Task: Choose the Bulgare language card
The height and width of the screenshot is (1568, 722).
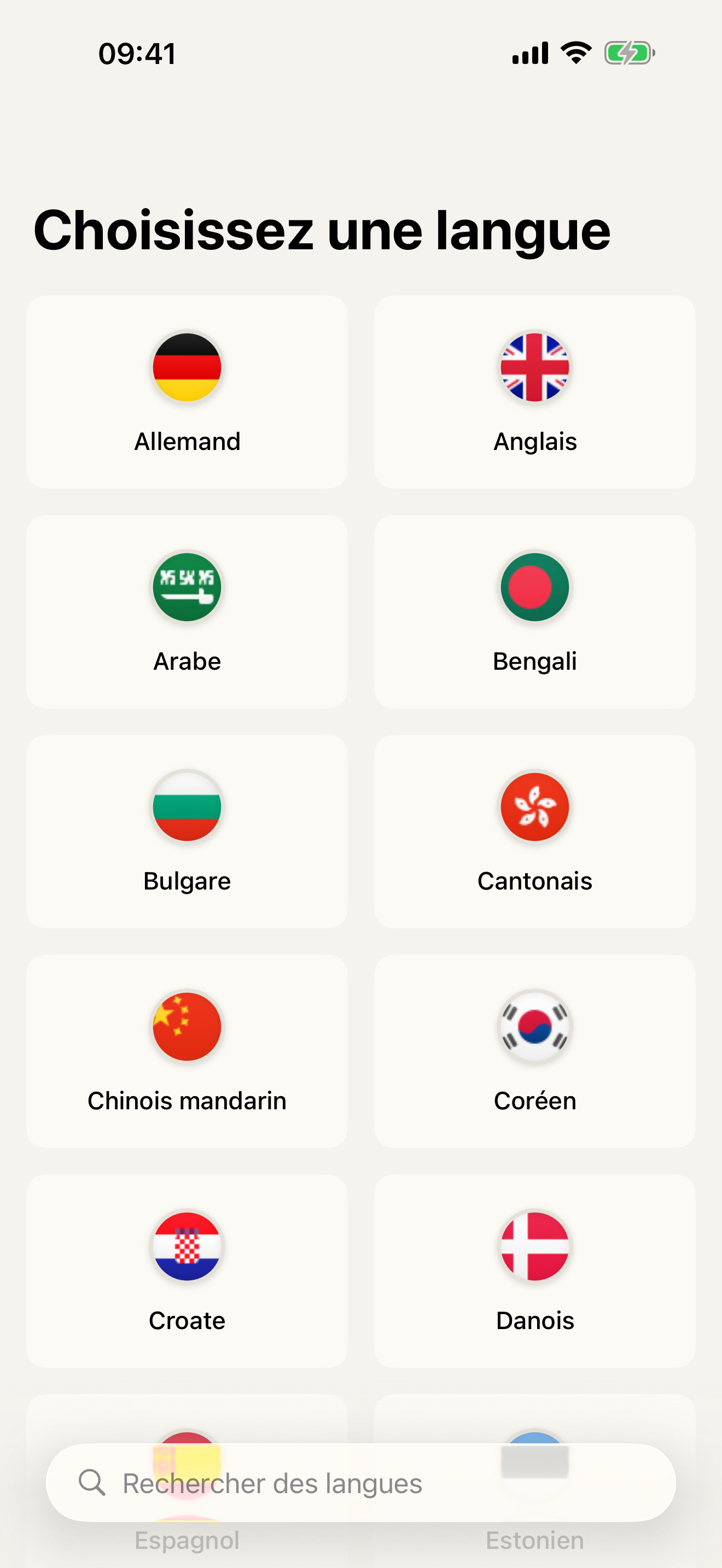Action: (x=187, y=832)
